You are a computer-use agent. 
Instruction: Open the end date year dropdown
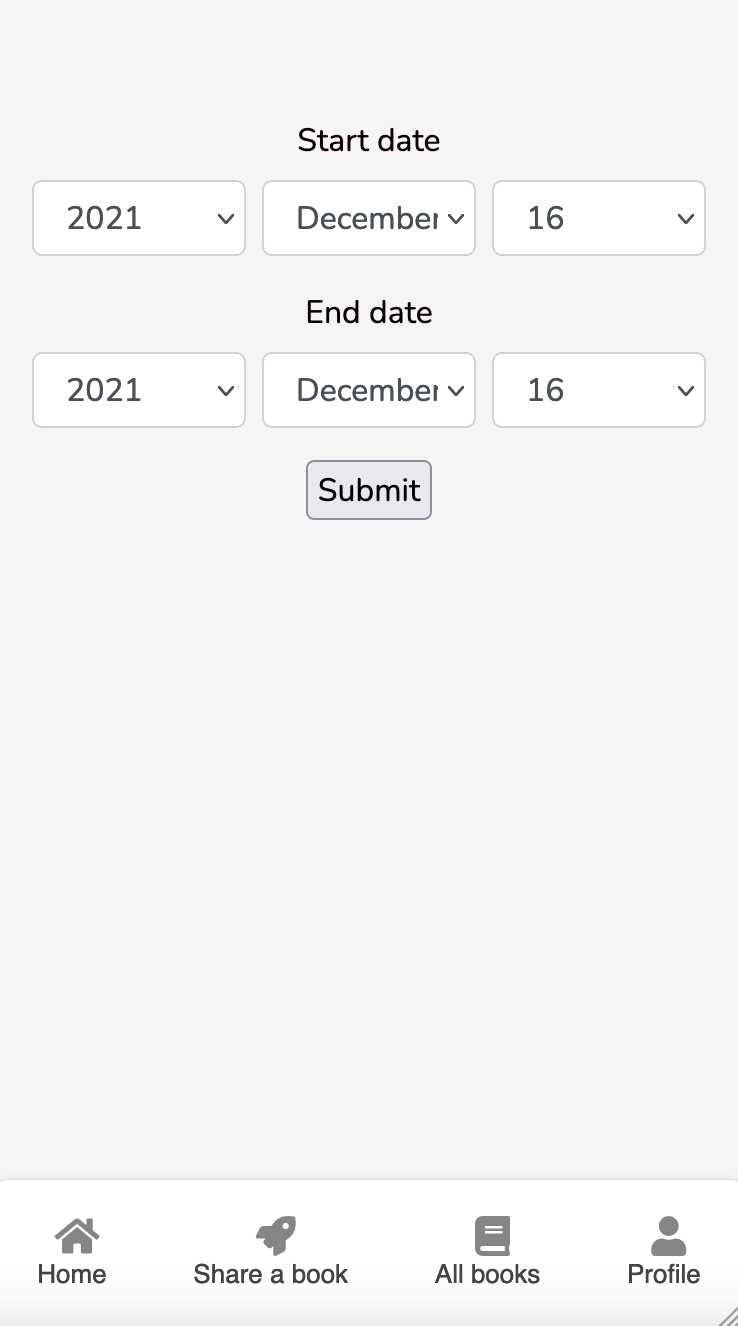click(x=138, y=390)
